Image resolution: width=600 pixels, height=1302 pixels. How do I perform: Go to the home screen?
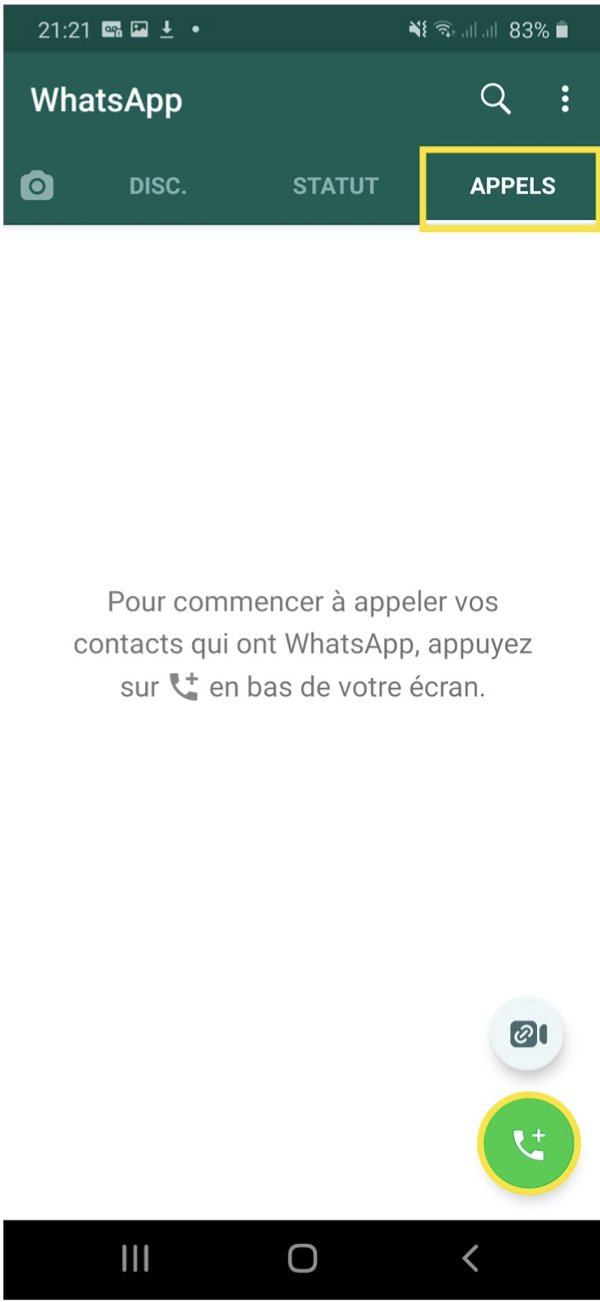[302, 1258]
